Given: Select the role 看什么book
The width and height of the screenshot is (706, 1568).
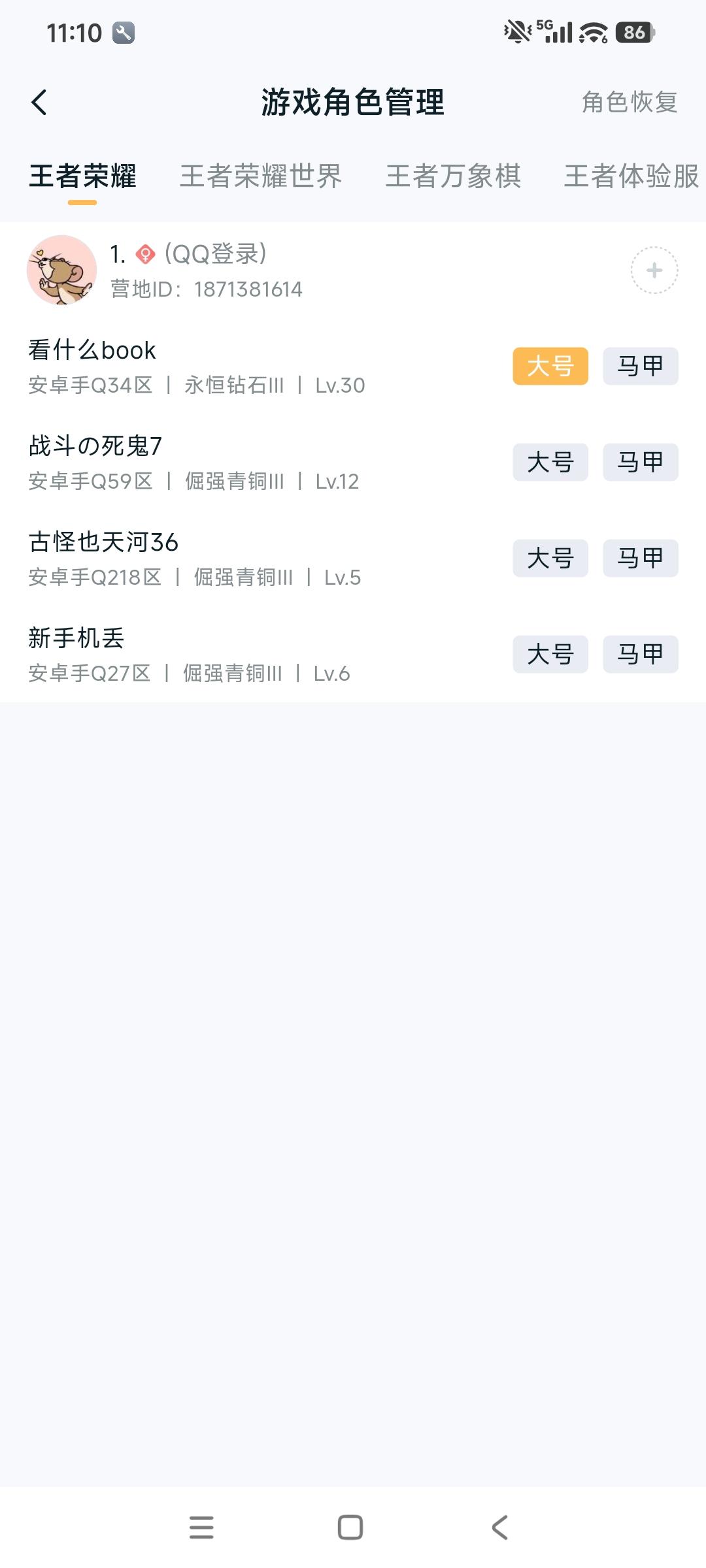Looking at the screenshot, I should (x=92, y=350).
